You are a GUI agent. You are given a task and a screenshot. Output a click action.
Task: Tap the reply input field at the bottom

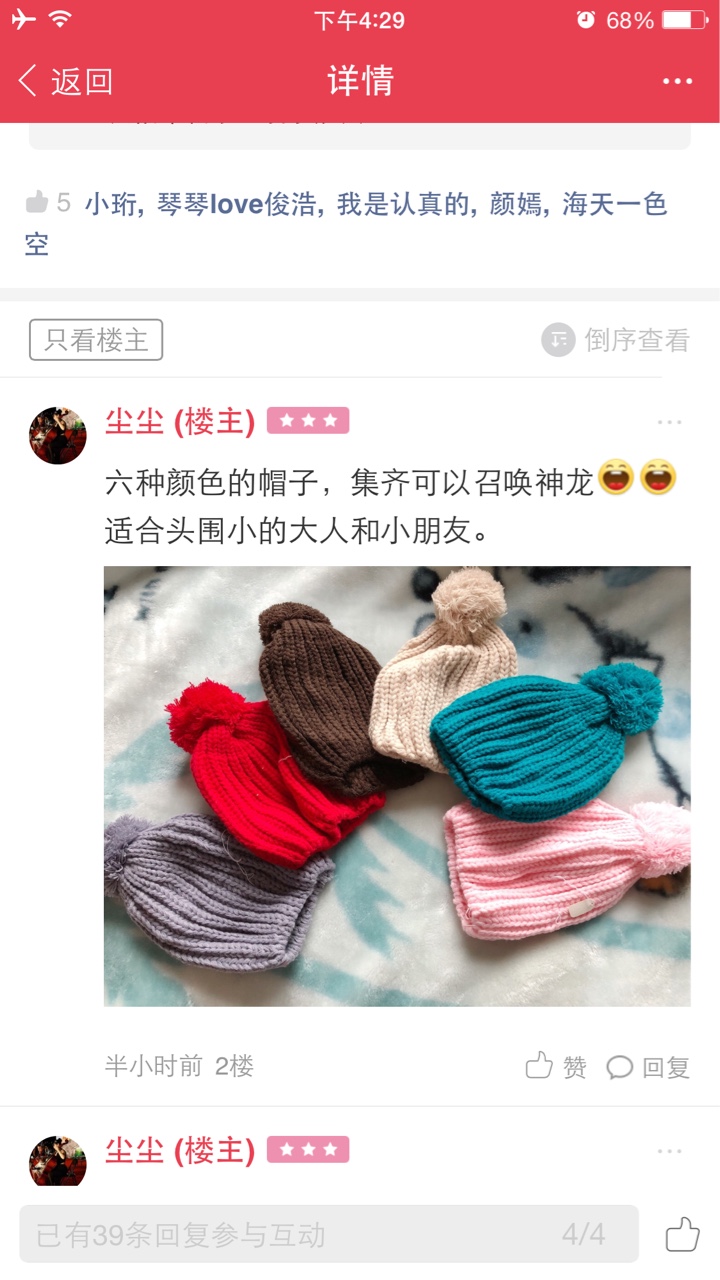(329, 1234)
